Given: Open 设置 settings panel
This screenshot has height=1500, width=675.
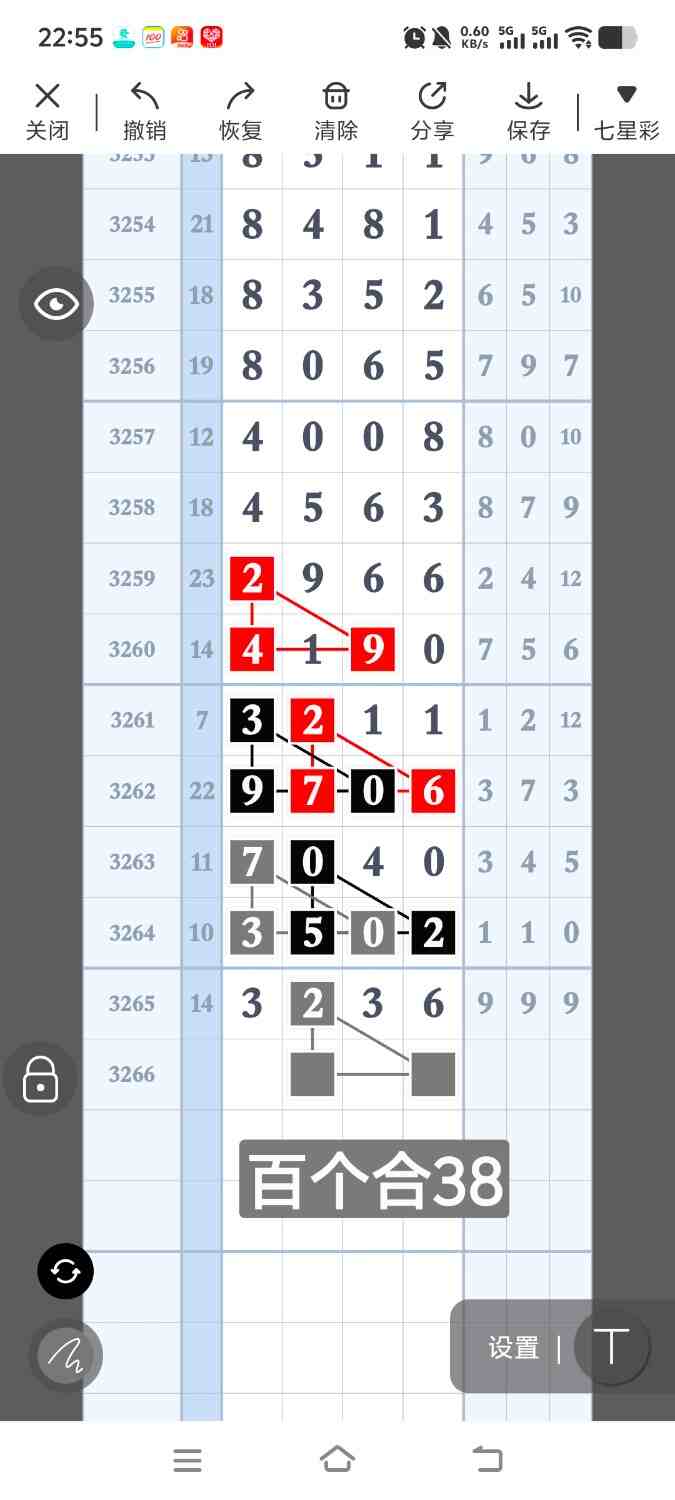Looking at the screenshot, I should pos(514,1348).
